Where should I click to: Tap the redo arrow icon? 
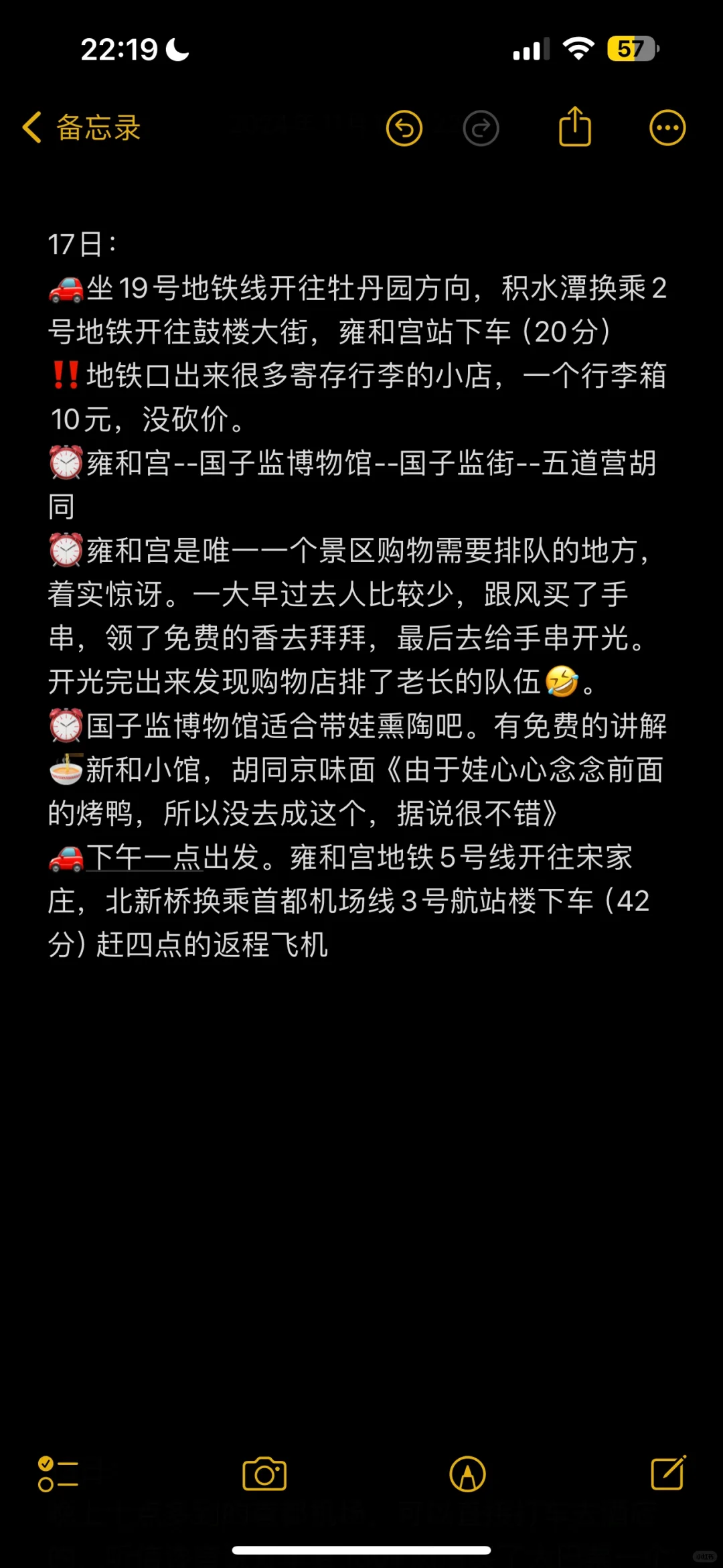click(x=481, y=127)
